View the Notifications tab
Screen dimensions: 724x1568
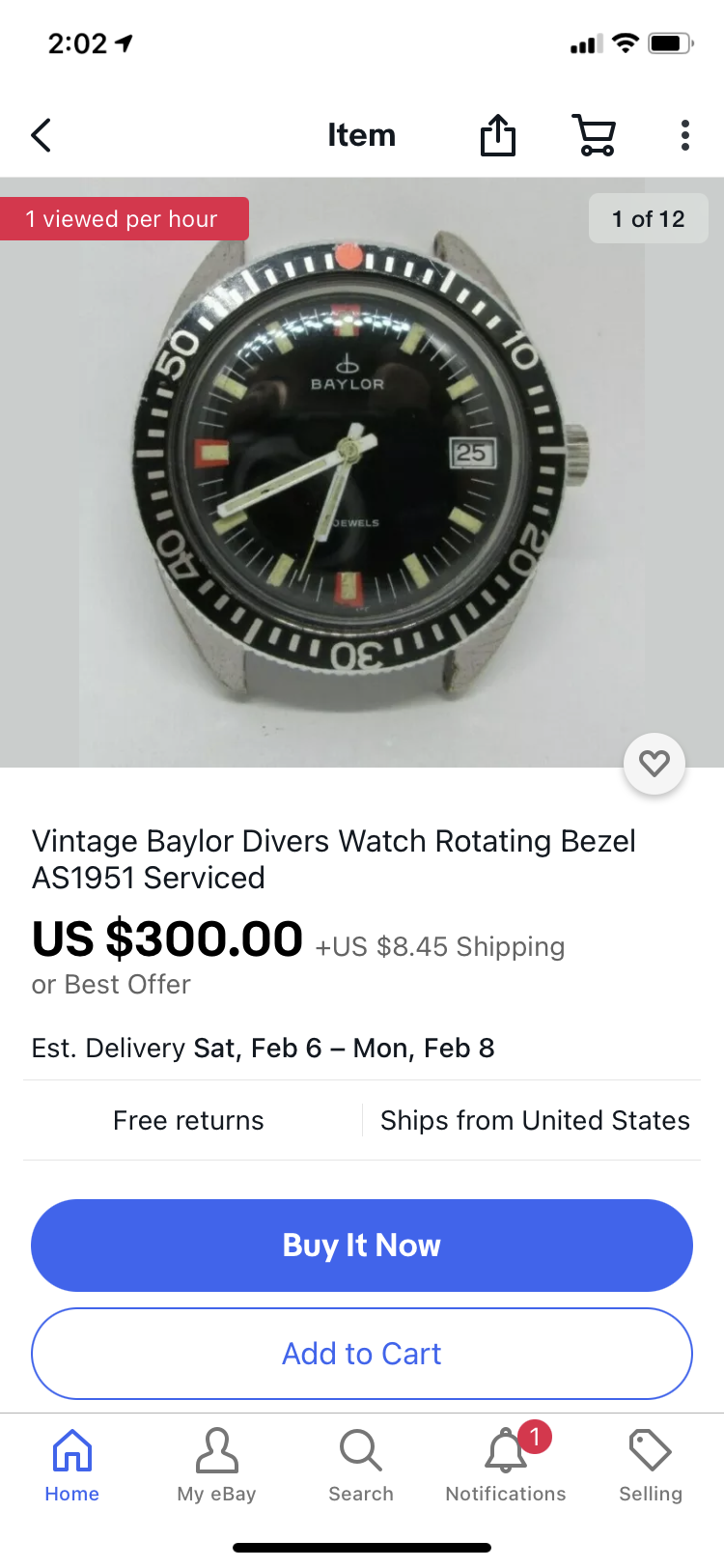point(506,1466)
